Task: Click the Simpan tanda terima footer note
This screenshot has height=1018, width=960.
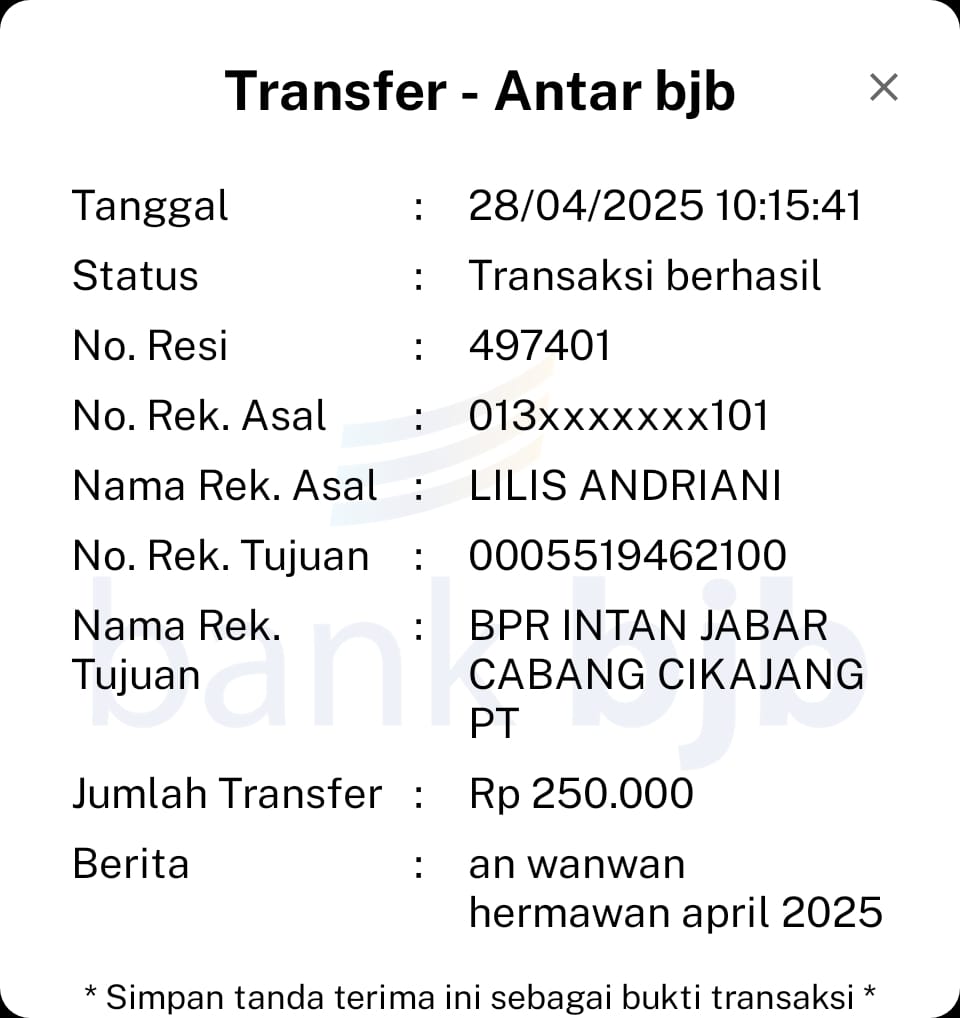Action: 480,996
